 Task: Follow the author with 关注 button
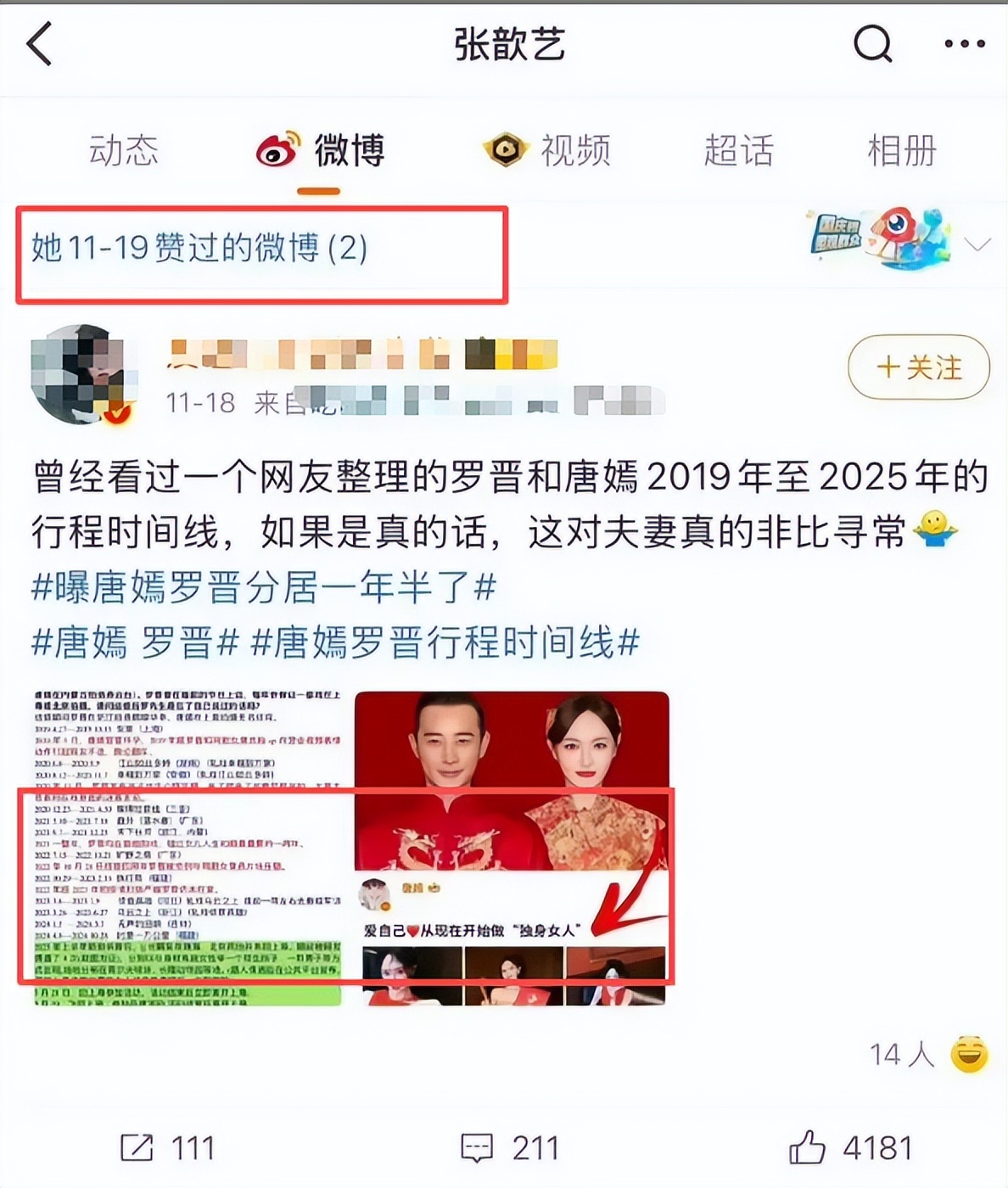919,367
